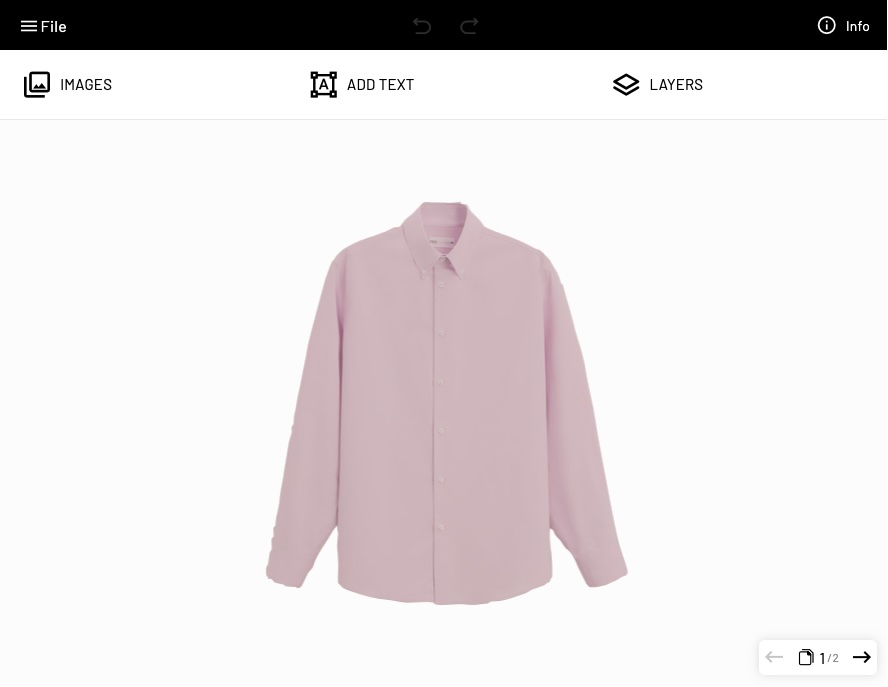Open the Info panel
This screenshot has height=687, width=888.
coord(843,26)
